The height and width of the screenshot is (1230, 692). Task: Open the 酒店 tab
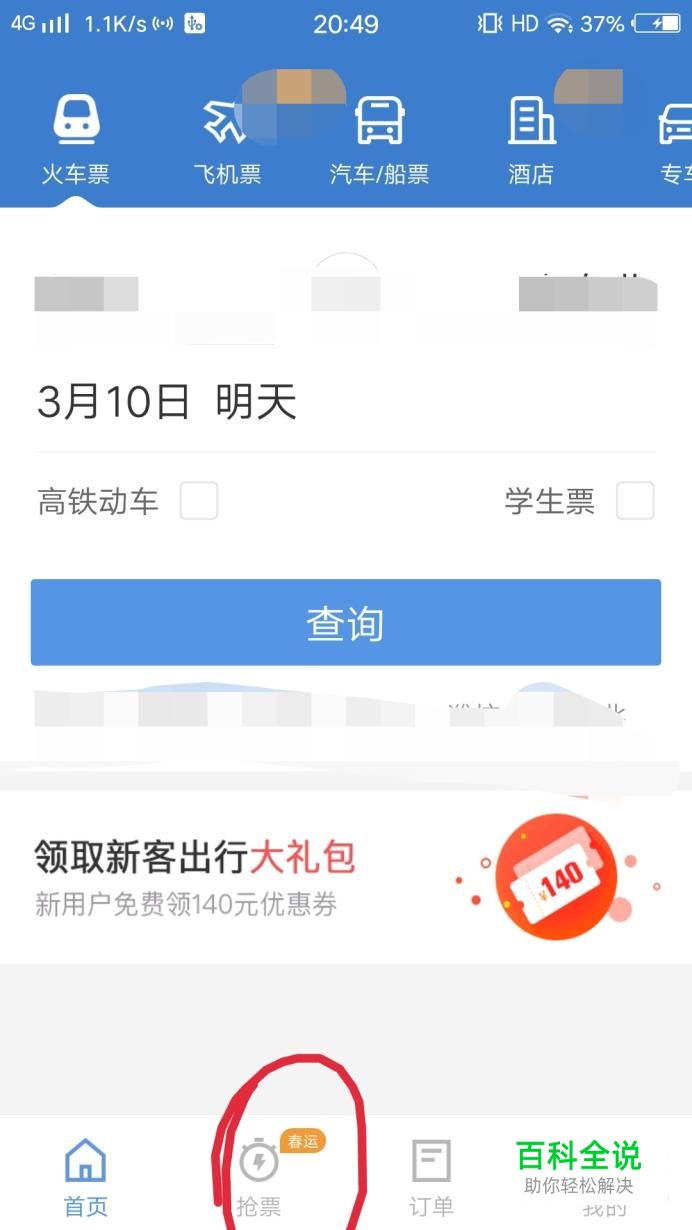[x=531, y=140]
